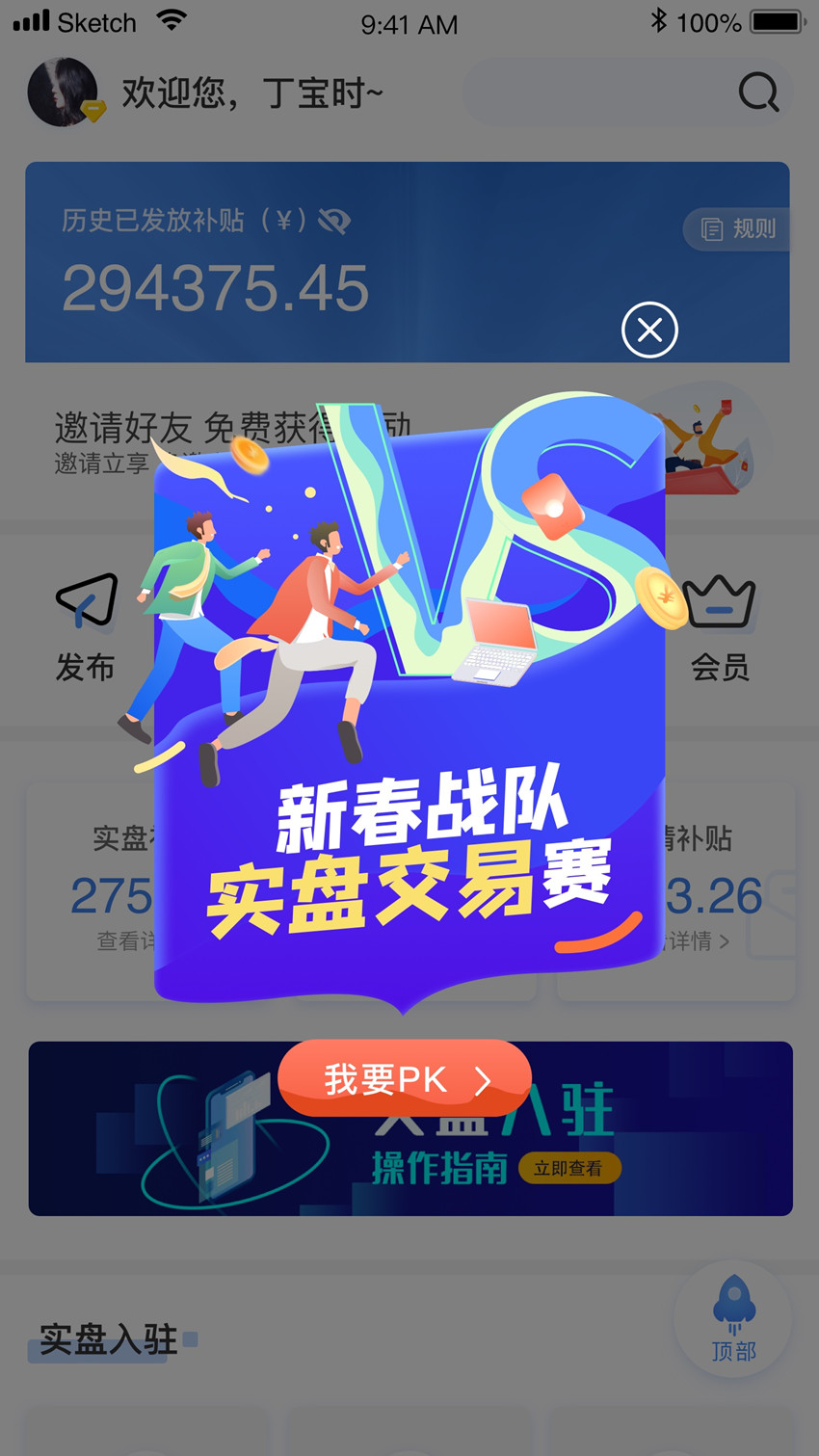819x1456 pixels.
Task: Close the 新春战队 popup
Action: click(649, 330)
